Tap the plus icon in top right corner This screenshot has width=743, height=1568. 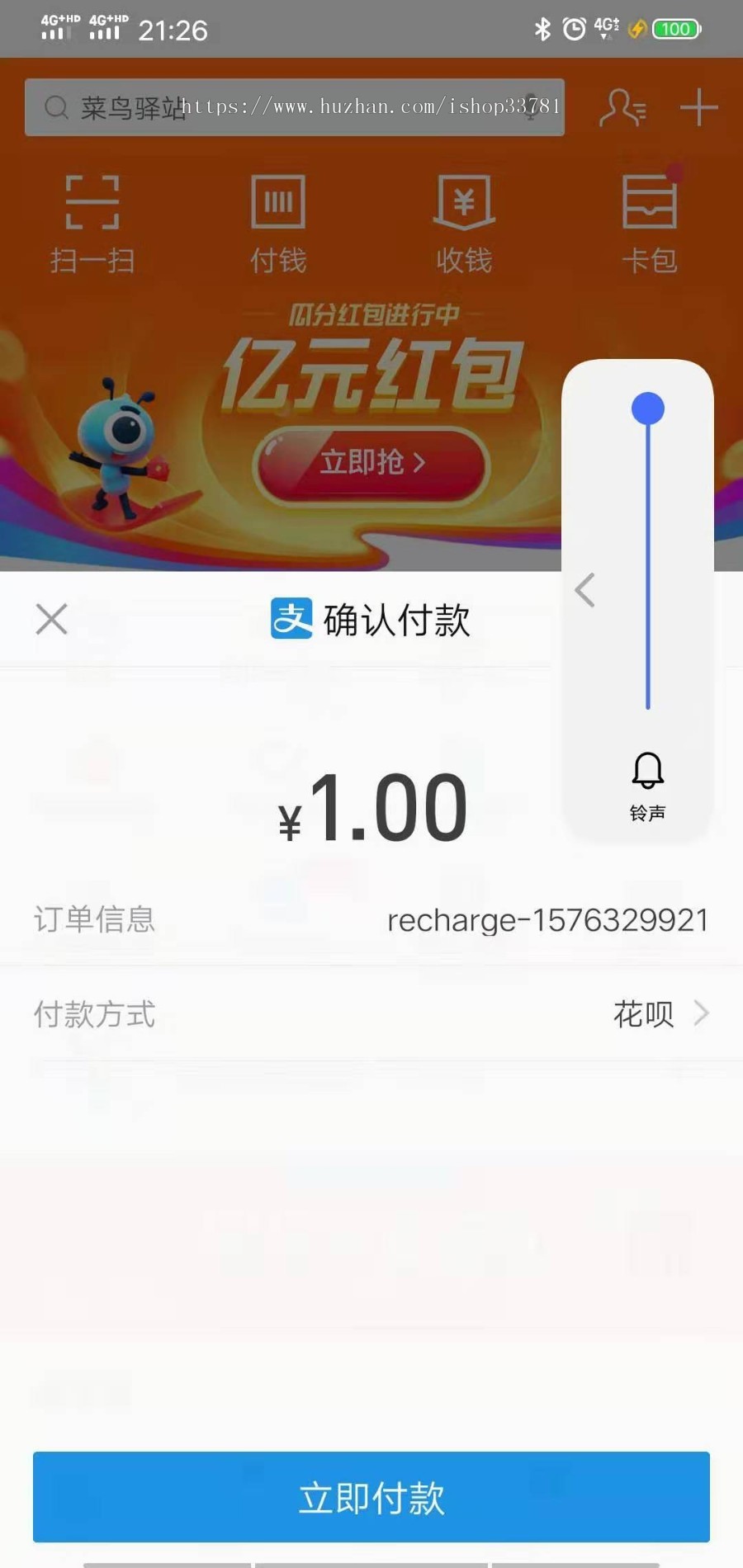click(699, 107)
